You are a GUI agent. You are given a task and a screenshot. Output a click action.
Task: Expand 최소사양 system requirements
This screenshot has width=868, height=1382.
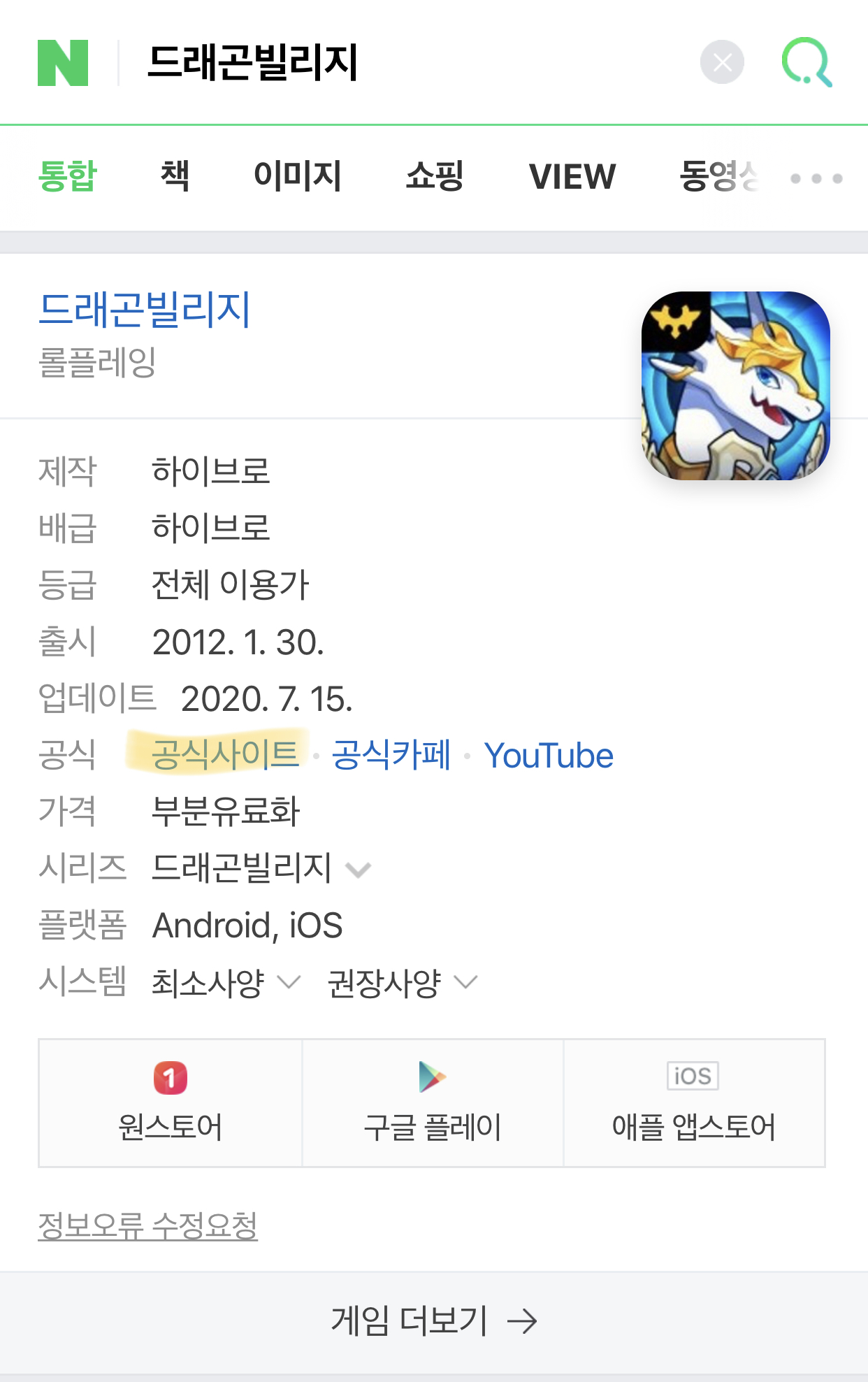226,983
